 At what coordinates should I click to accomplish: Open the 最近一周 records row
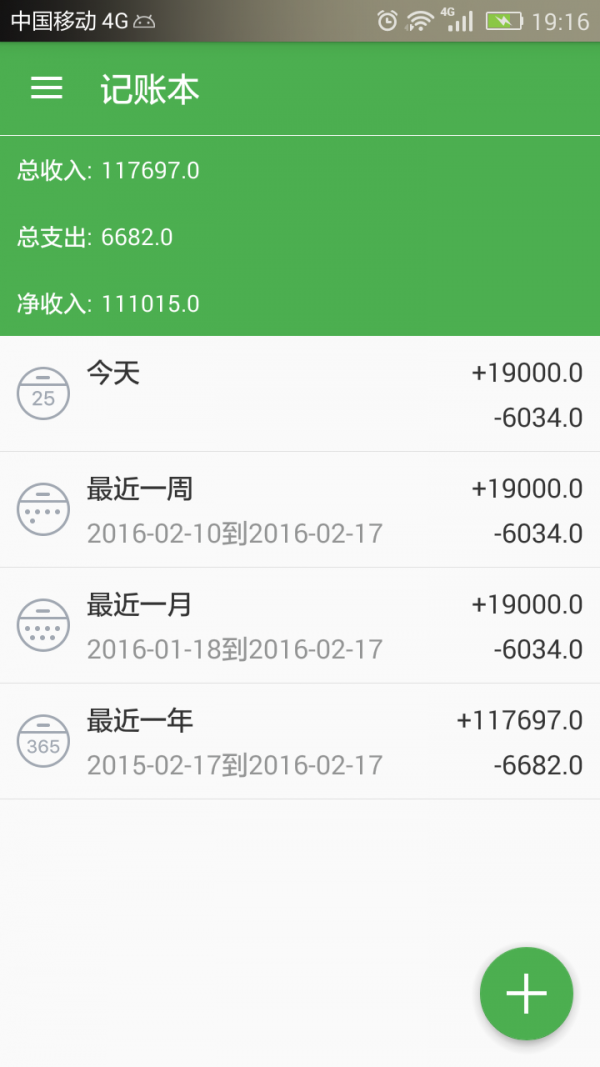[300, 510]
